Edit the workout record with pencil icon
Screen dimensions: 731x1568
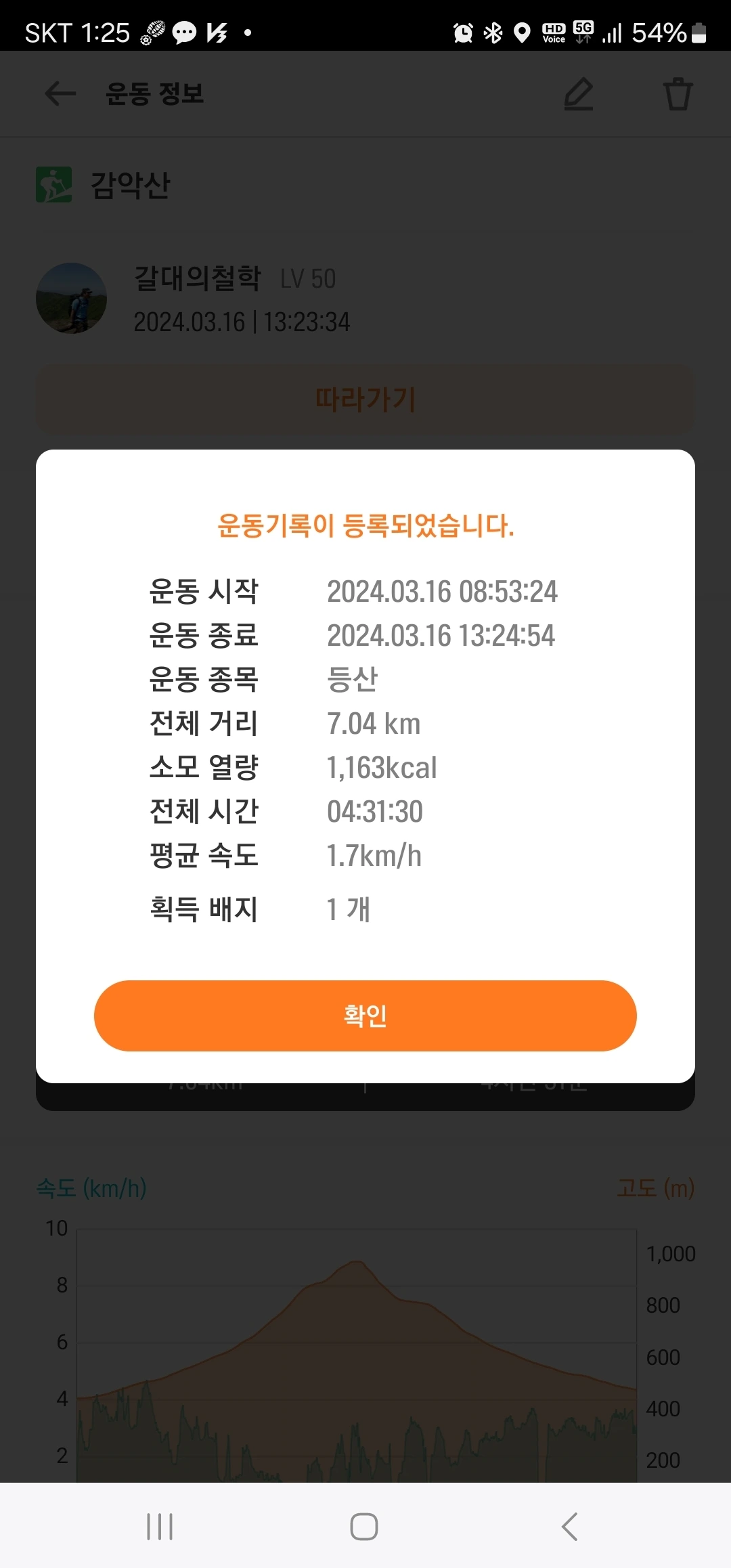click(x=579, y=93)
